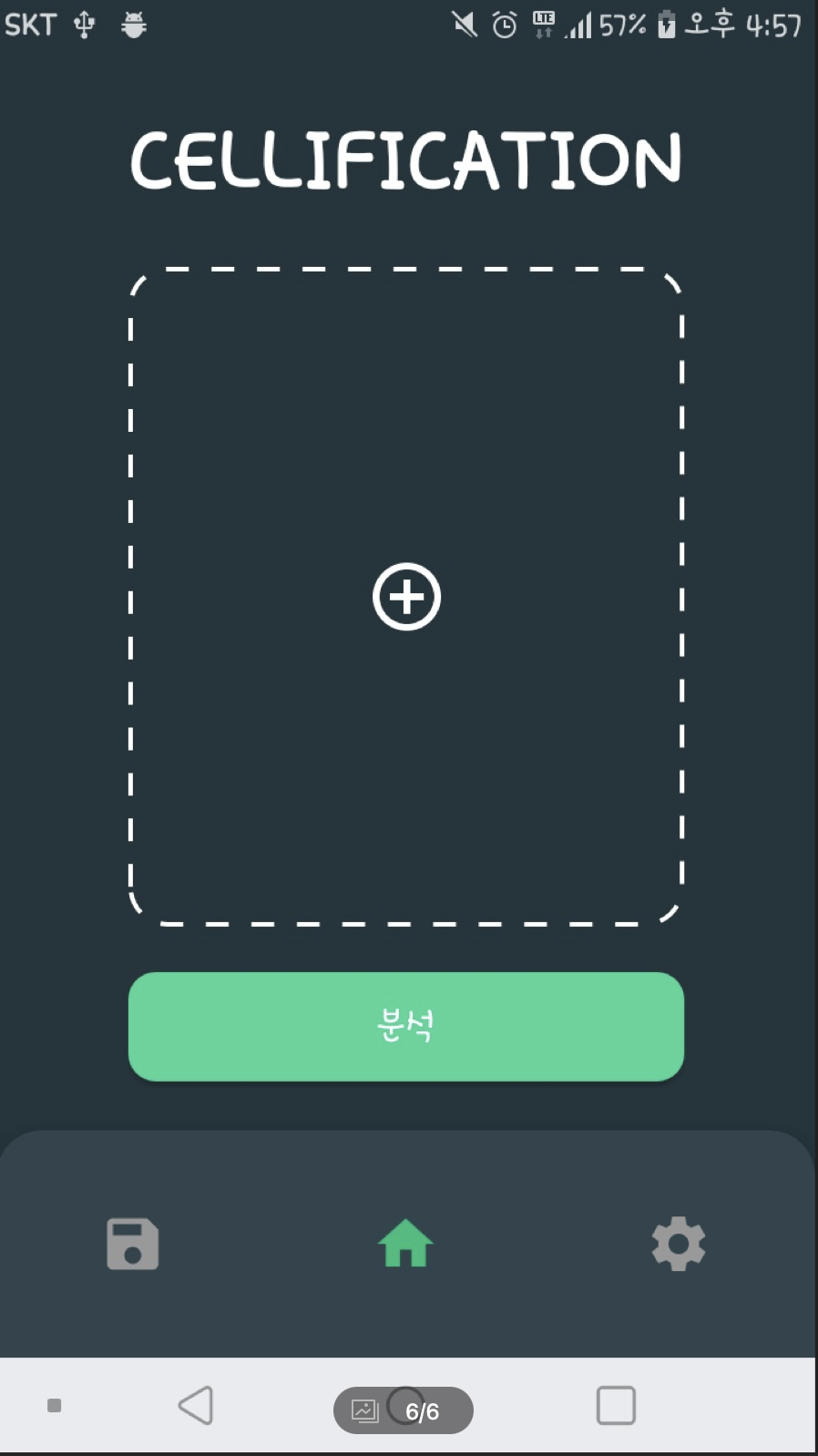Switch to the home tab
This screenshot has width=818, height=1456.
pos(406,1244)
